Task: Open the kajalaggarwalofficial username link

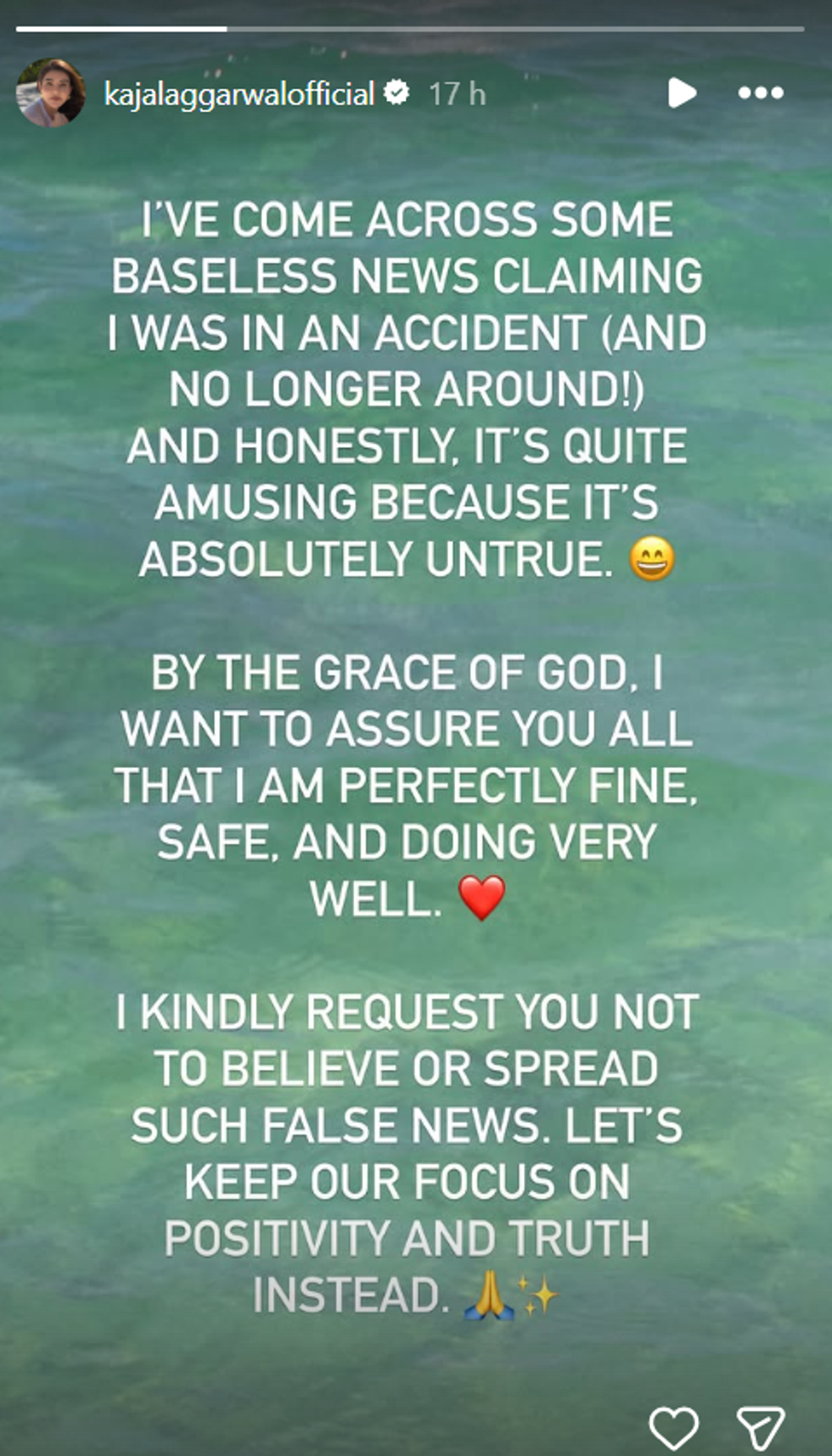Action: (x=239, y=93)
